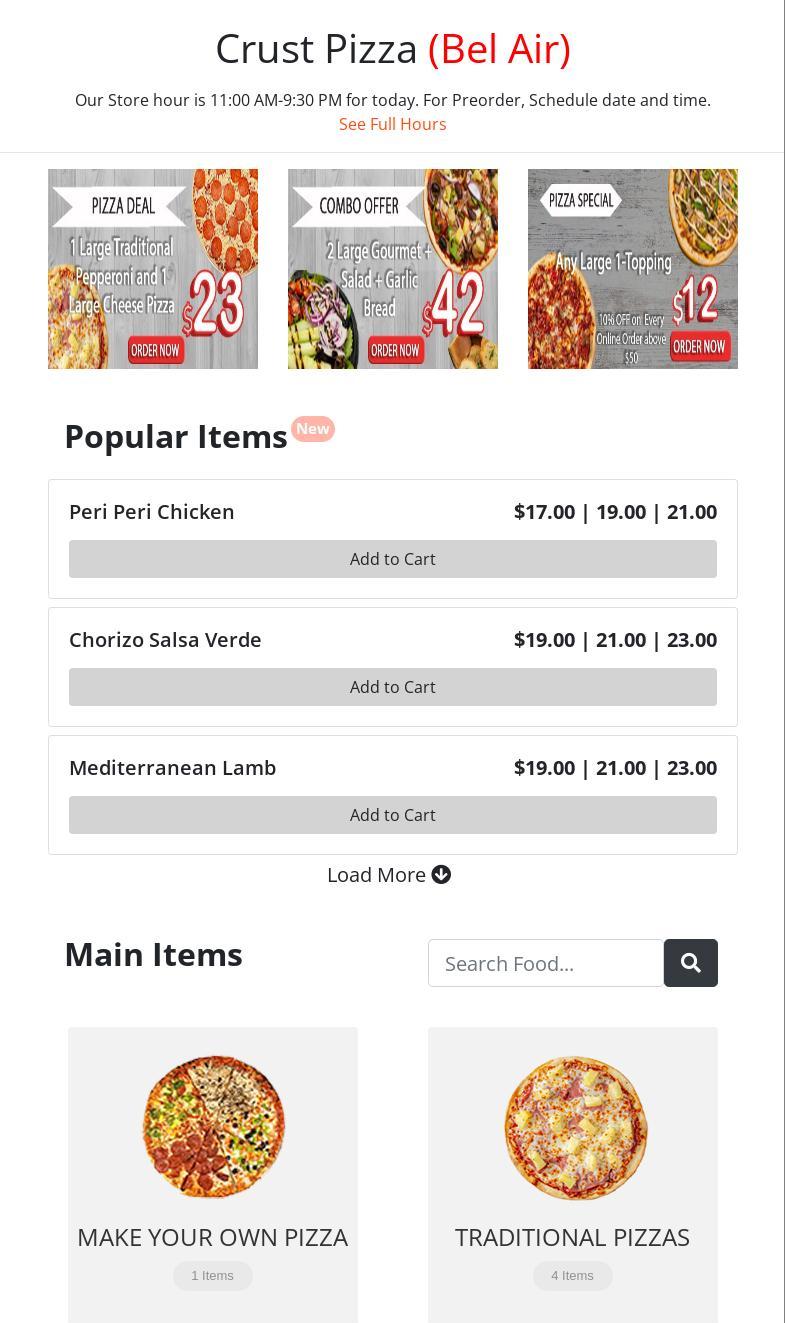The height and width of the screenshot is (1323, 785).
Task: Load more popular items
Action: coord(389,875)
